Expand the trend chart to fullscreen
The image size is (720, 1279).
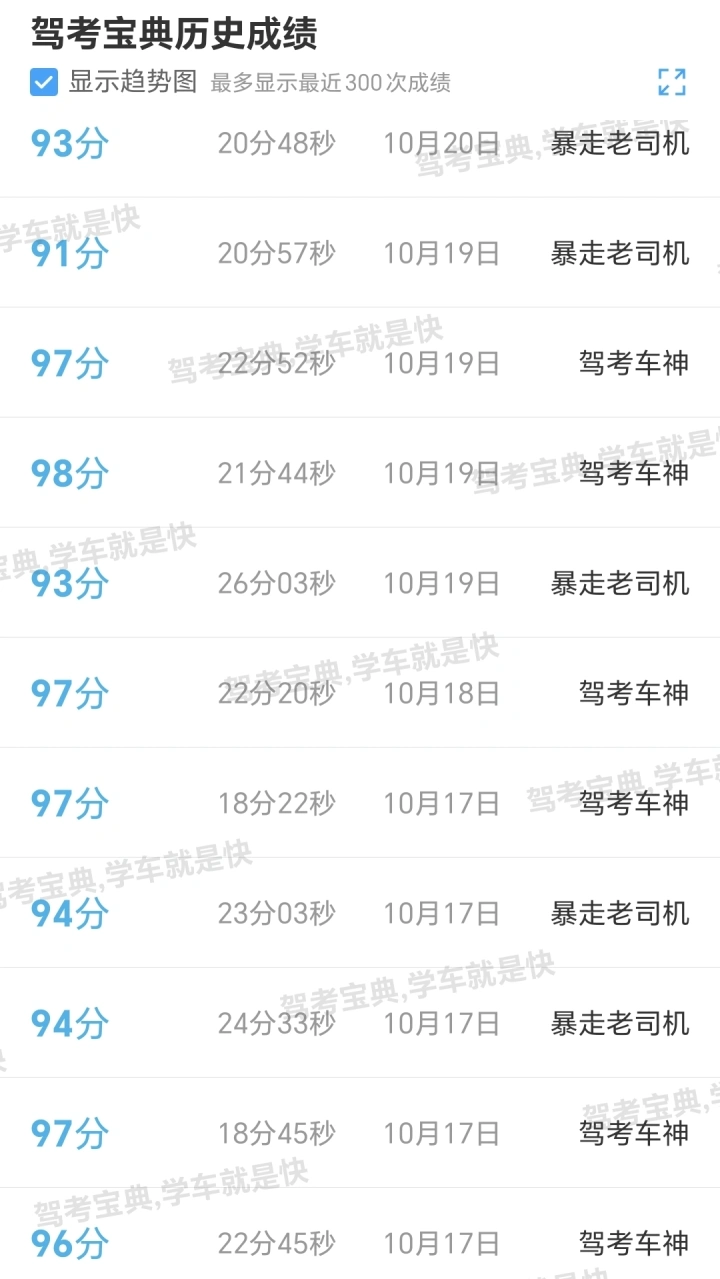pos(672,82)
